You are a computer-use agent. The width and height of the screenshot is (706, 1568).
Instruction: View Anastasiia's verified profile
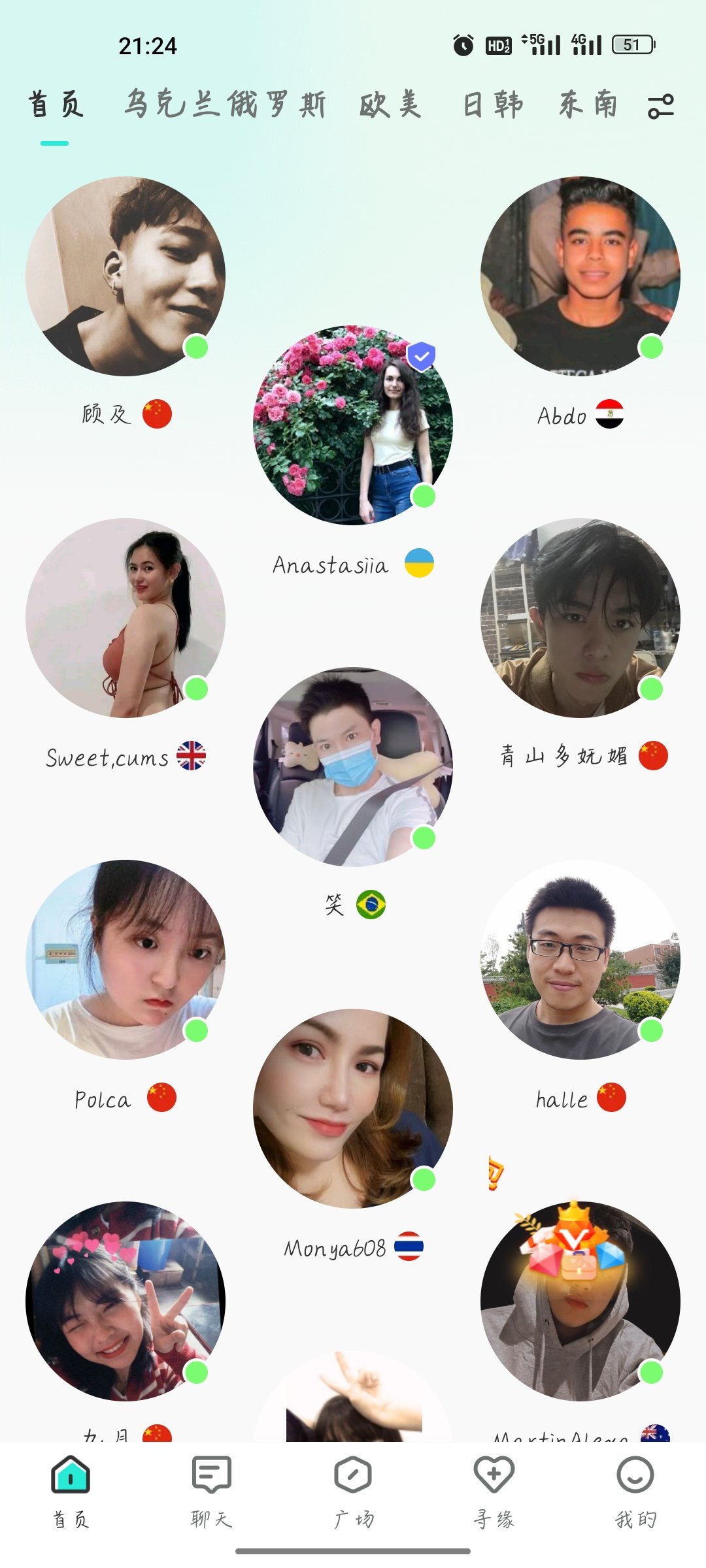coord(353,425)
